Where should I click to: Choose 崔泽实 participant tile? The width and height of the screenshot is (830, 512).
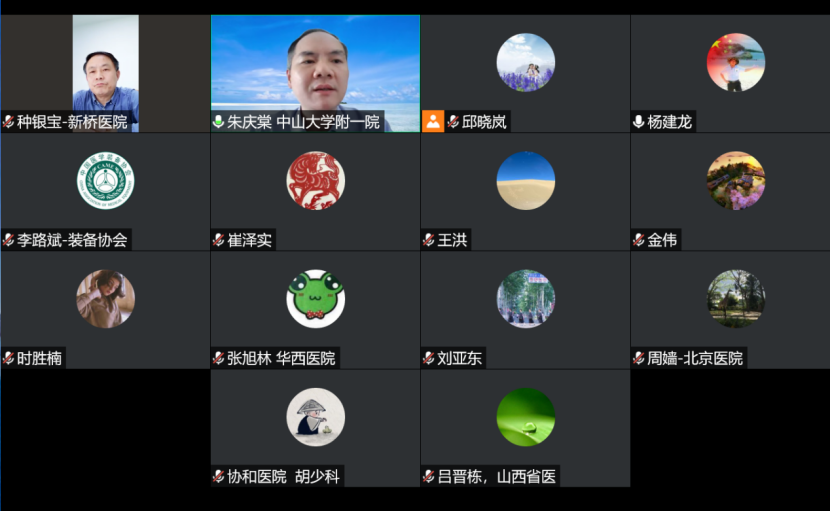point(315,190)
